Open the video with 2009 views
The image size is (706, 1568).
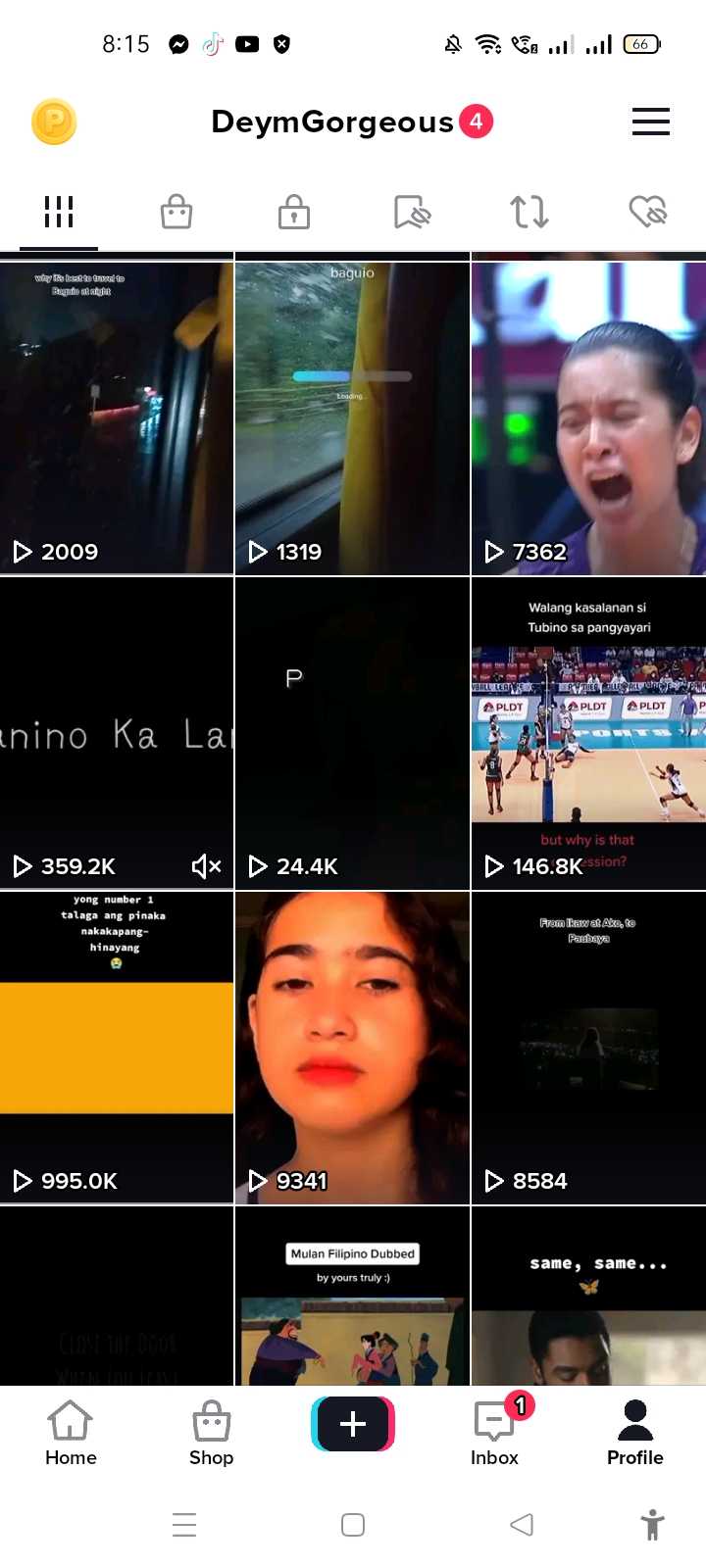coord(117,417)
